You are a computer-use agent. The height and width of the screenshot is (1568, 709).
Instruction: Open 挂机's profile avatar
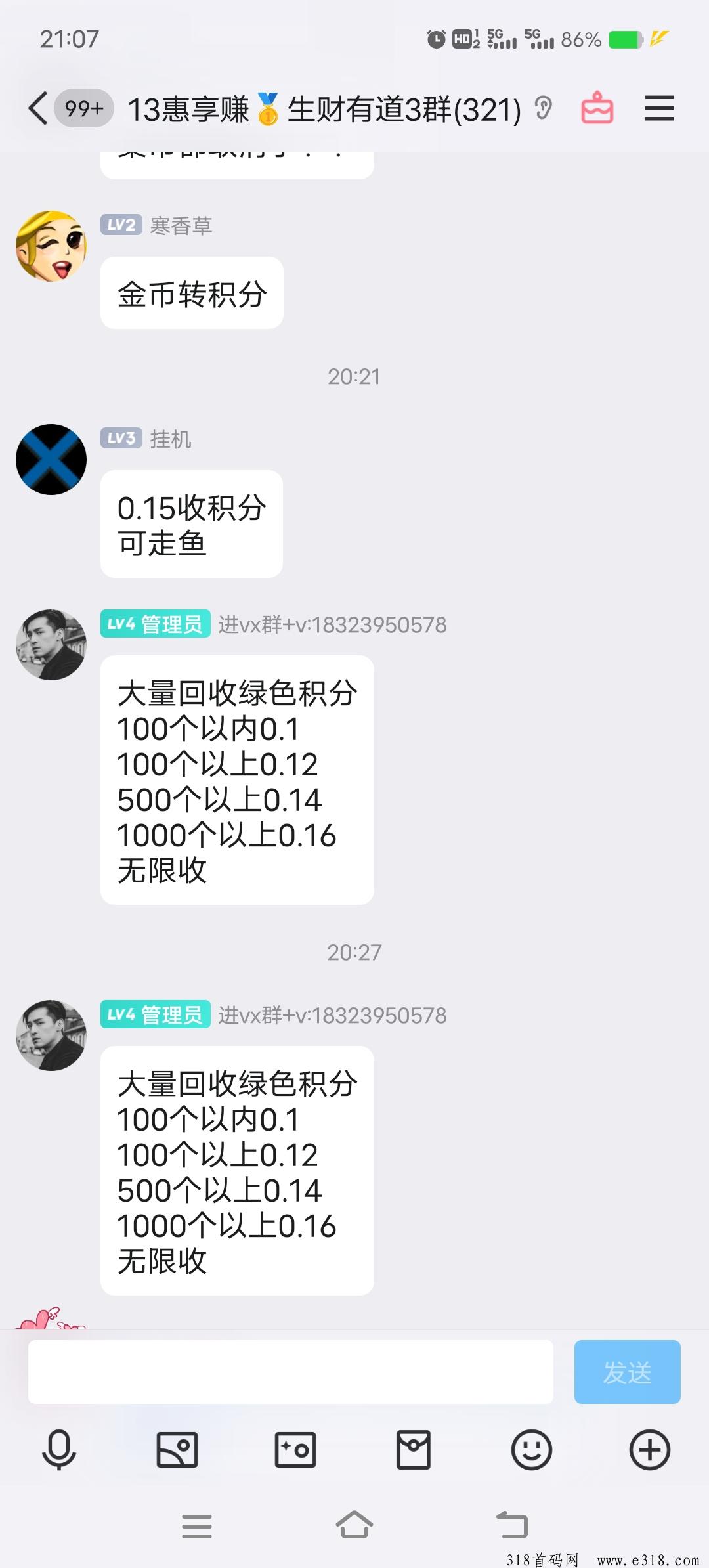click(x=51, y=460)
